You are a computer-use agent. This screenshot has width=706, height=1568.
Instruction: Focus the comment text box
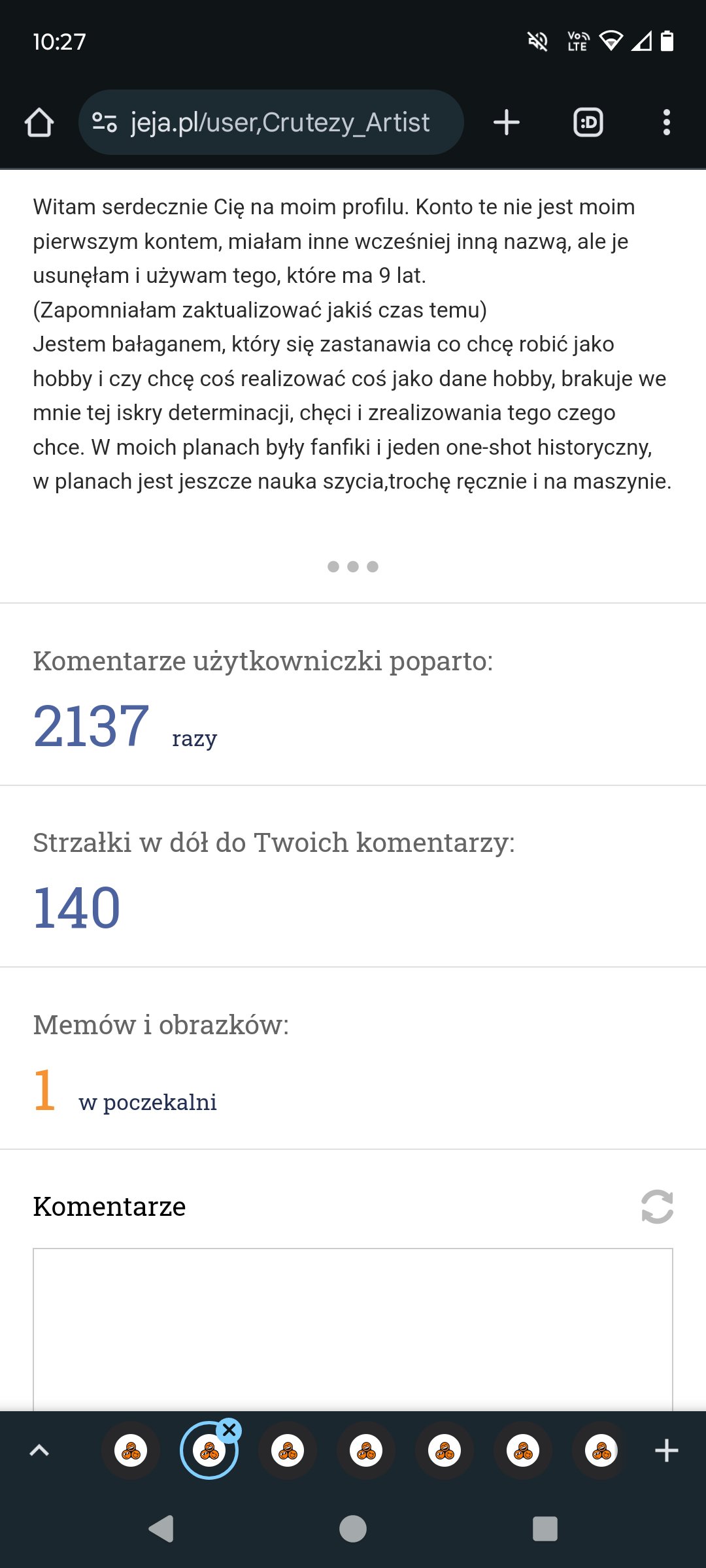click(x=353, y=1330)
